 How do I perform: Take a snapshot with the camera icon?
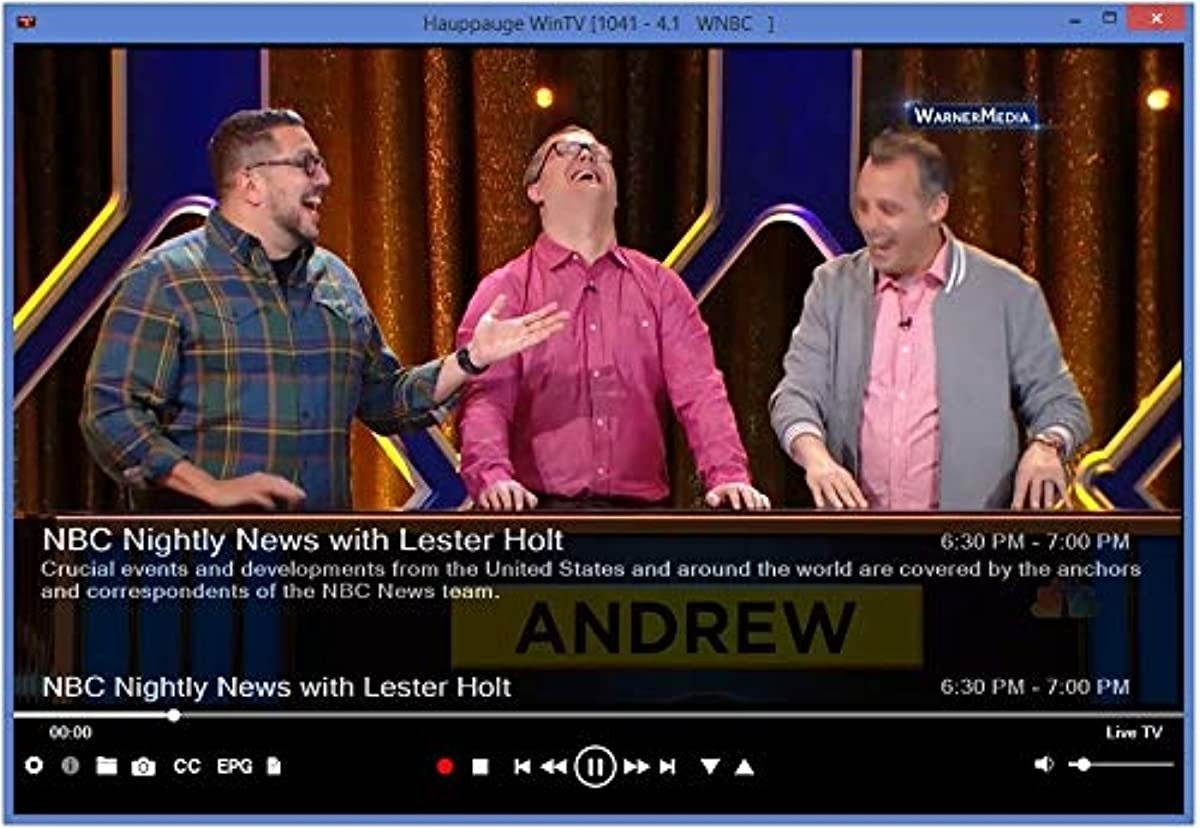[x=143, y=767]
